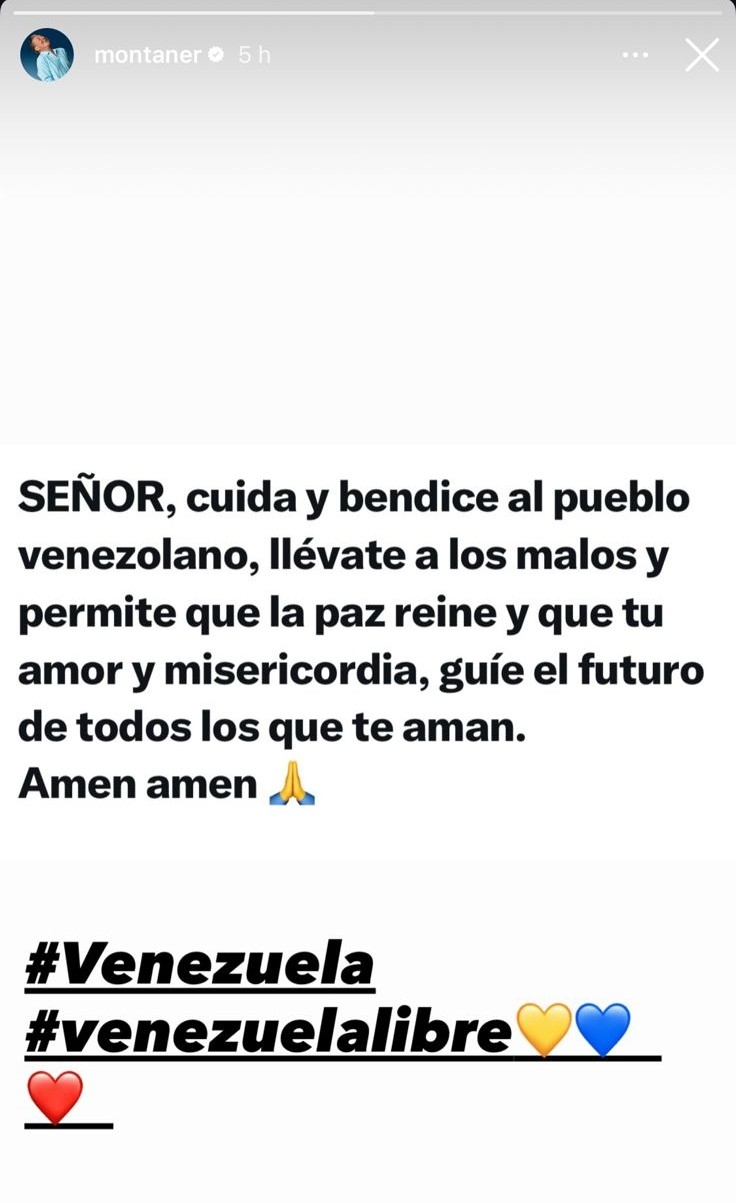
Task: Close the story viewer
Action: [702, 55]
